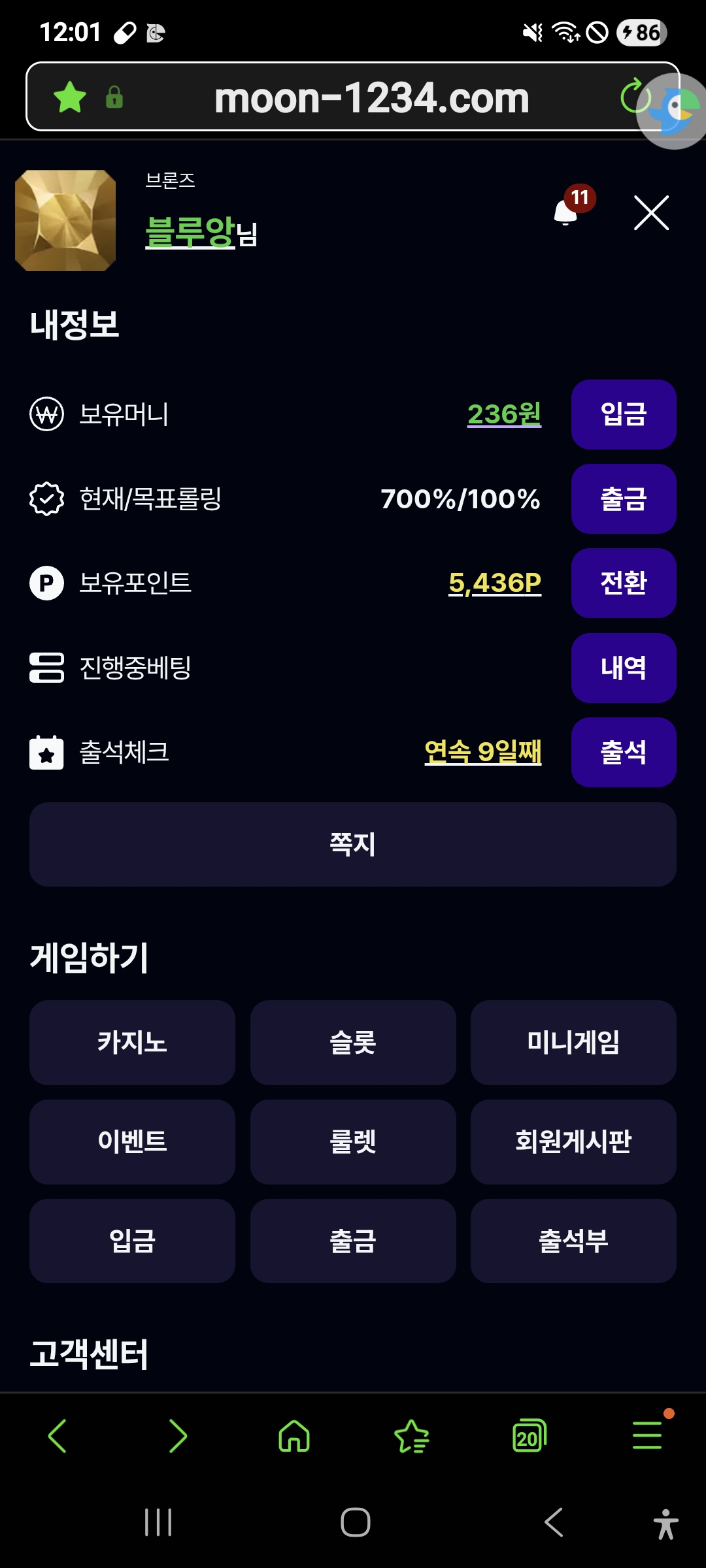Open the browser tabs counter showing 20
This screenshot has height=1568, width=706.
pyautogui.click(x=529, y=1436)
